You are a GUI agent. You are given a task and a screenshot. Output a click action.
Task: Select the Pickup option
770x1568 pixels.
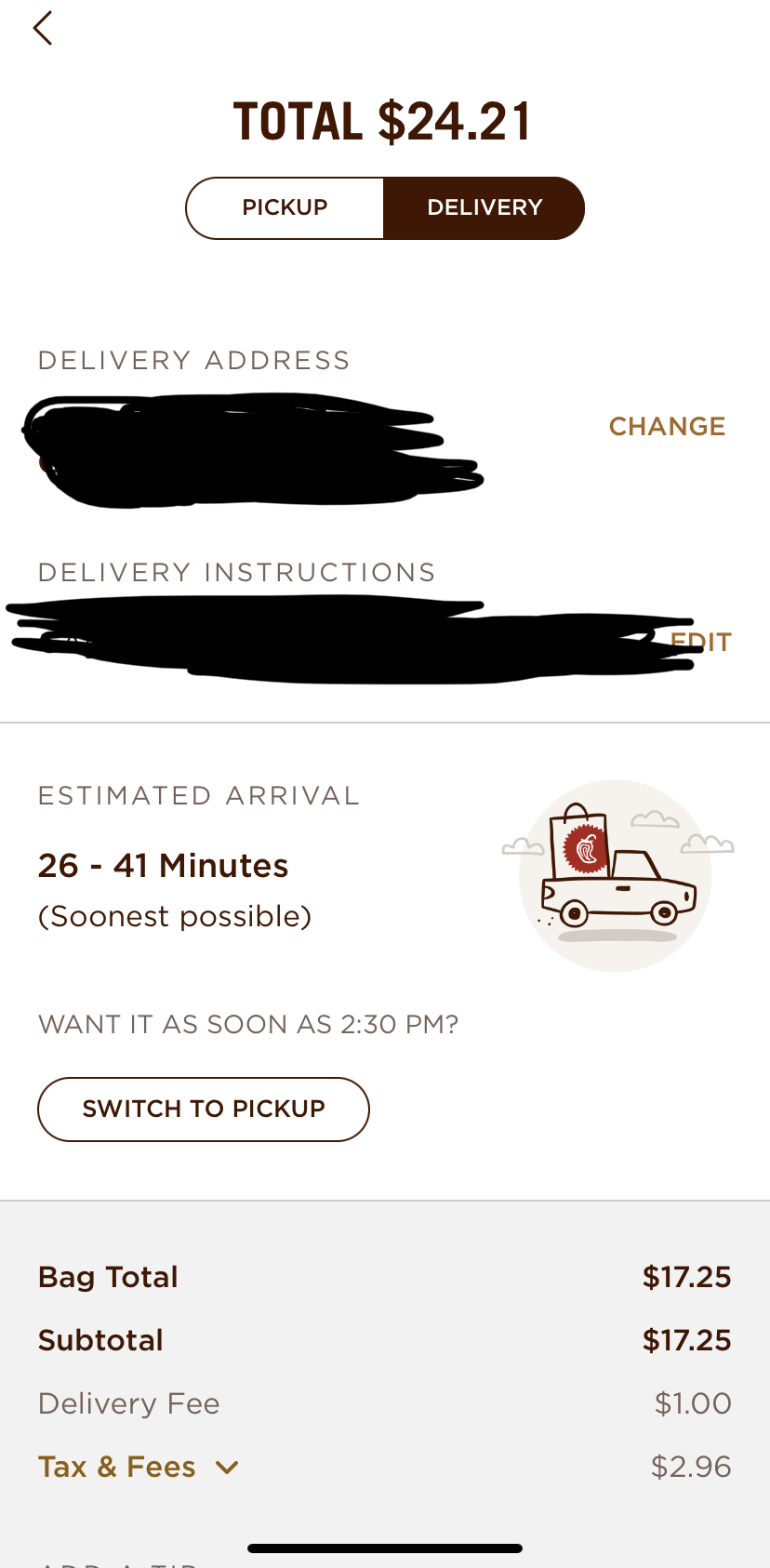285,207
